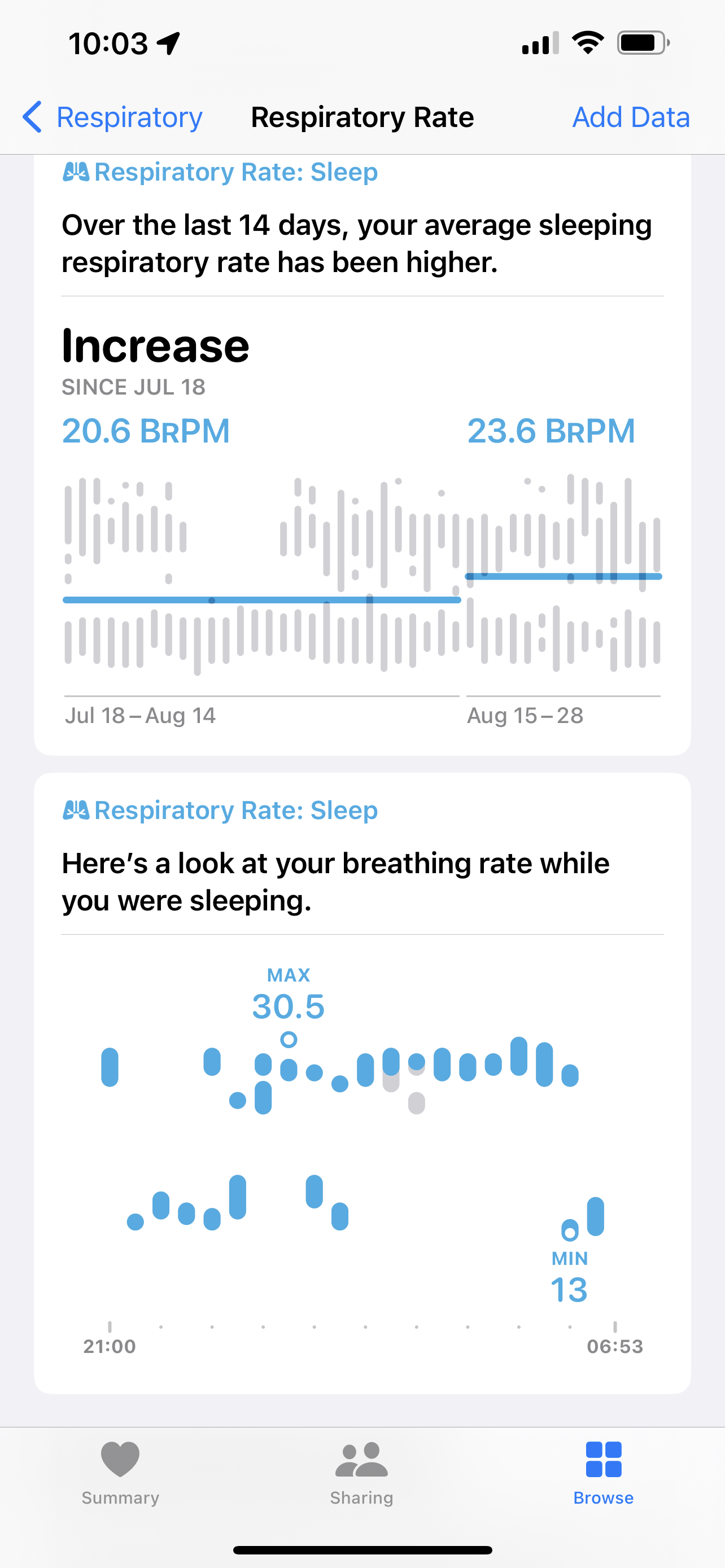Screen dimensions: 725x1568
Task: Select the Browse tab
Action: (x=602, y=1474)
